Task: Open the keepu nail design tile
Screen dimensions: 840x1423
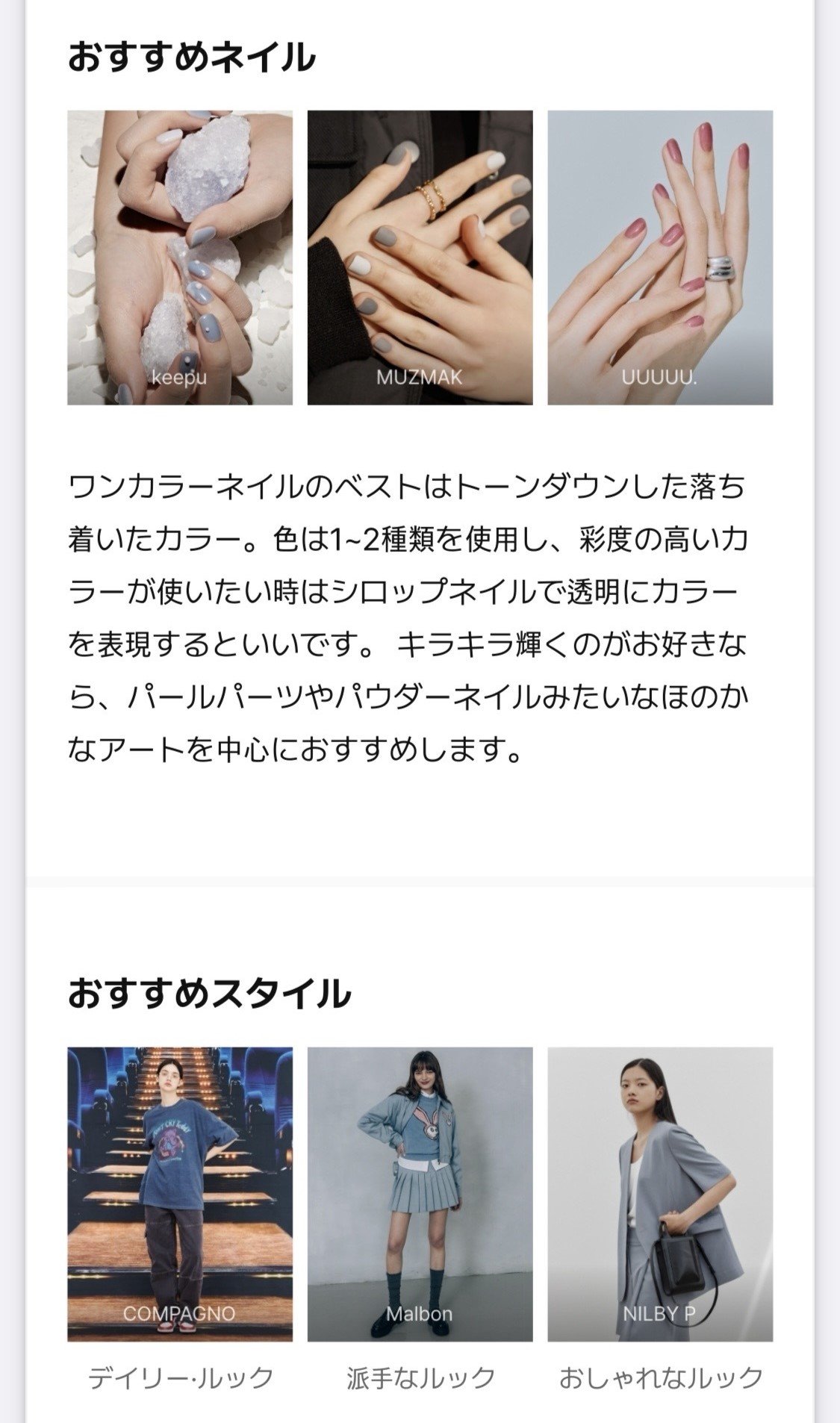Action: tap(180, 258)
